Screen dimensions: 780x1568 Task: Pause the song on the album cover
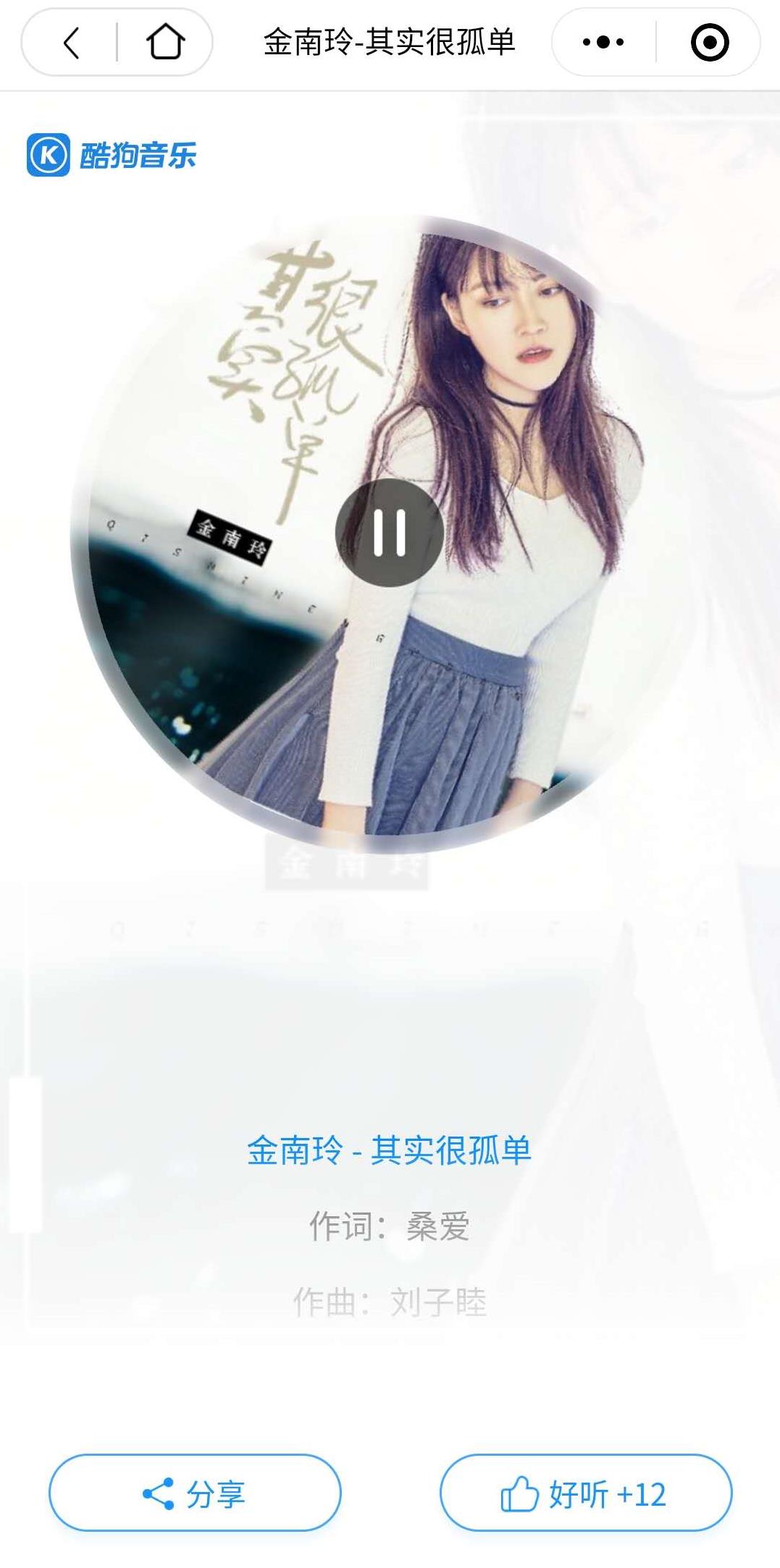coord(390,533)
